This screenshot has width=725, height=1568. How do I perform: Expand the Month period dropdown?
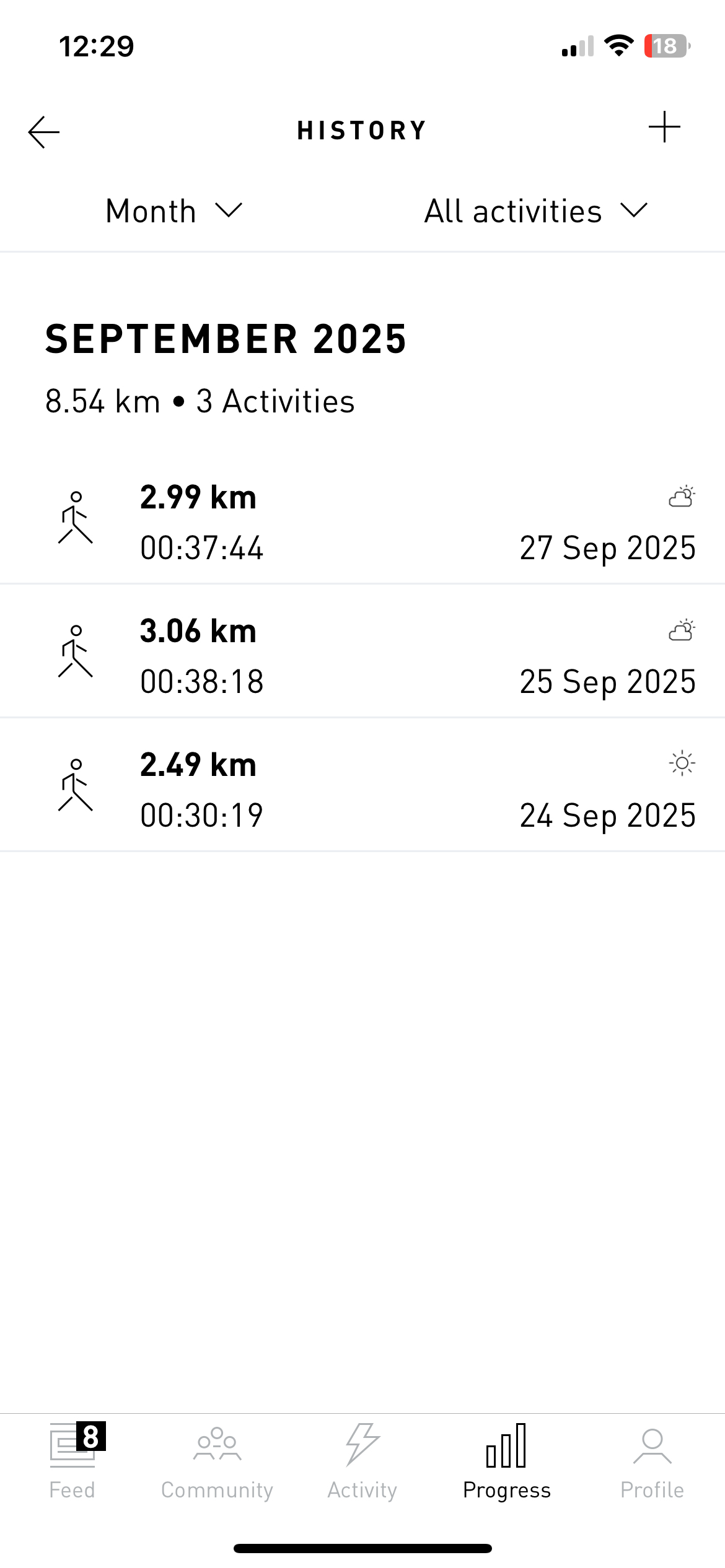tap(174, 211)
